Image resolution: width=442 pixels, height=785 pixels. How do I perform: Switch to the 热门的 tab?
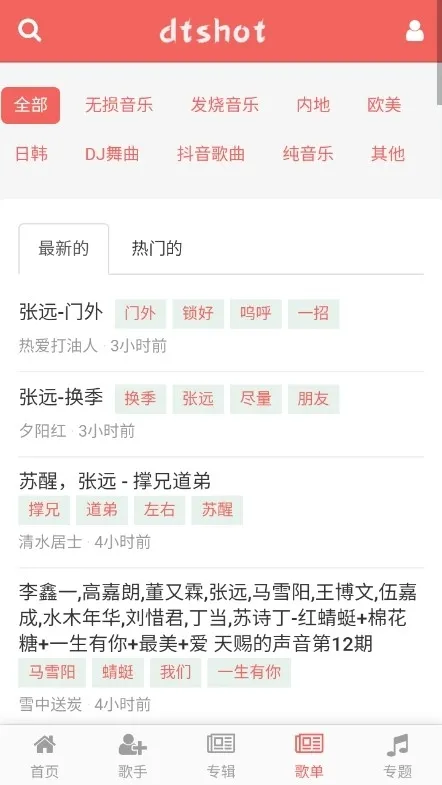pyautogui.click(x=157, y=248)
